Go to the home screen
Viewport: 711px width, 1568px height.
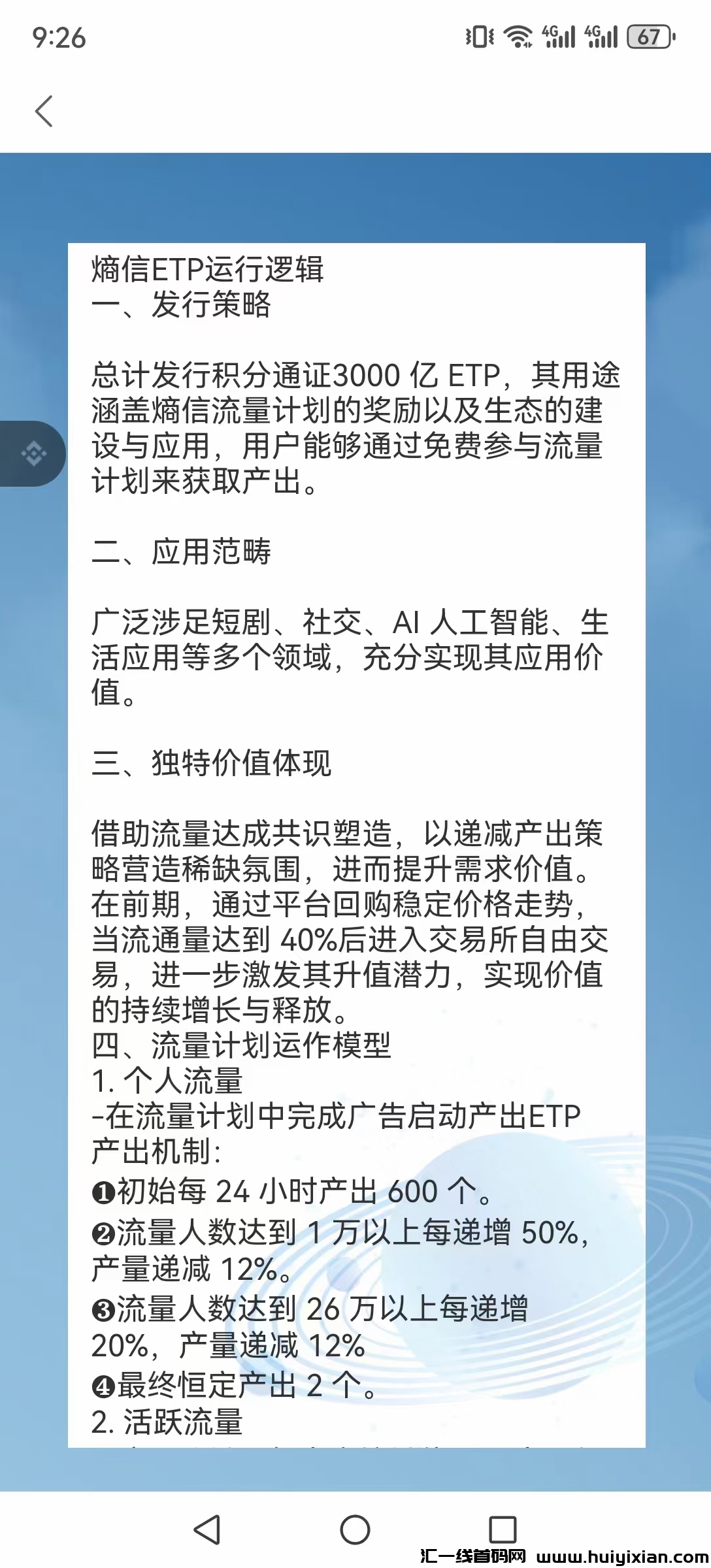pos(355,1529)
